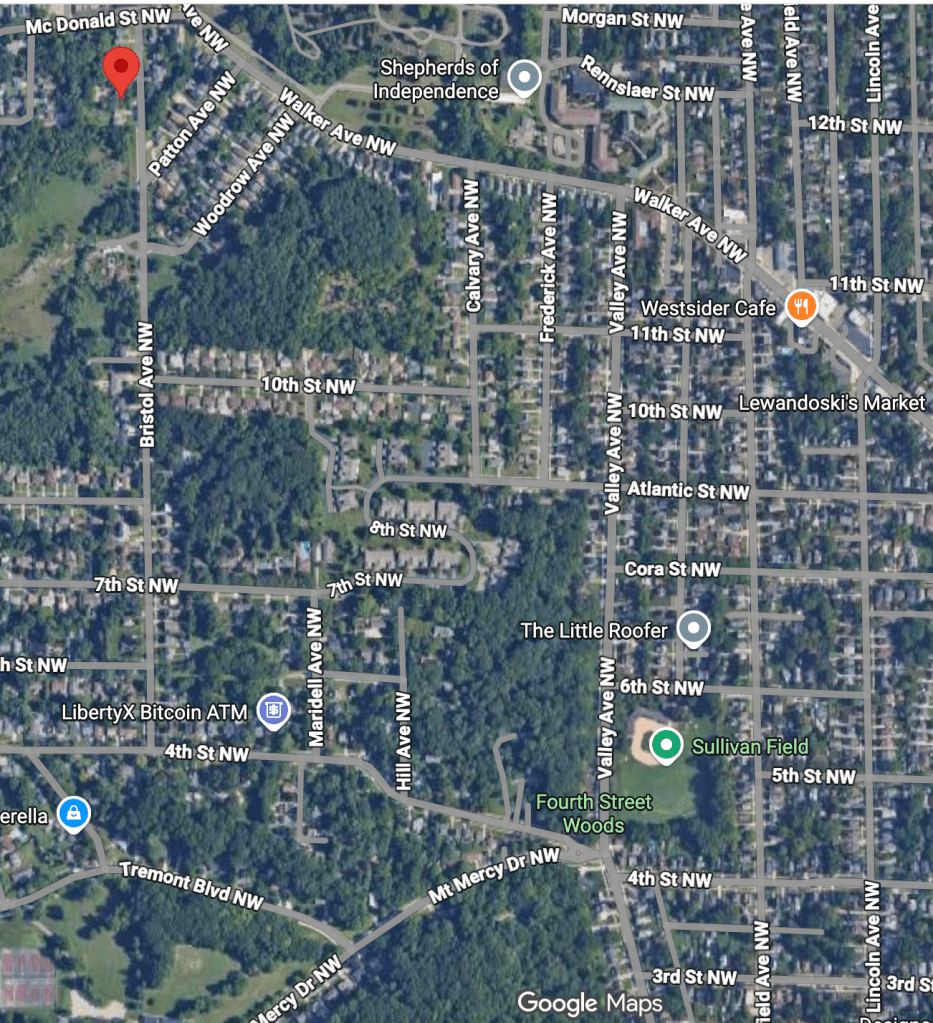This screenshot has width=933, height=1023.
Task: Open The Little Roofer business marker
Action: [693, 629]
